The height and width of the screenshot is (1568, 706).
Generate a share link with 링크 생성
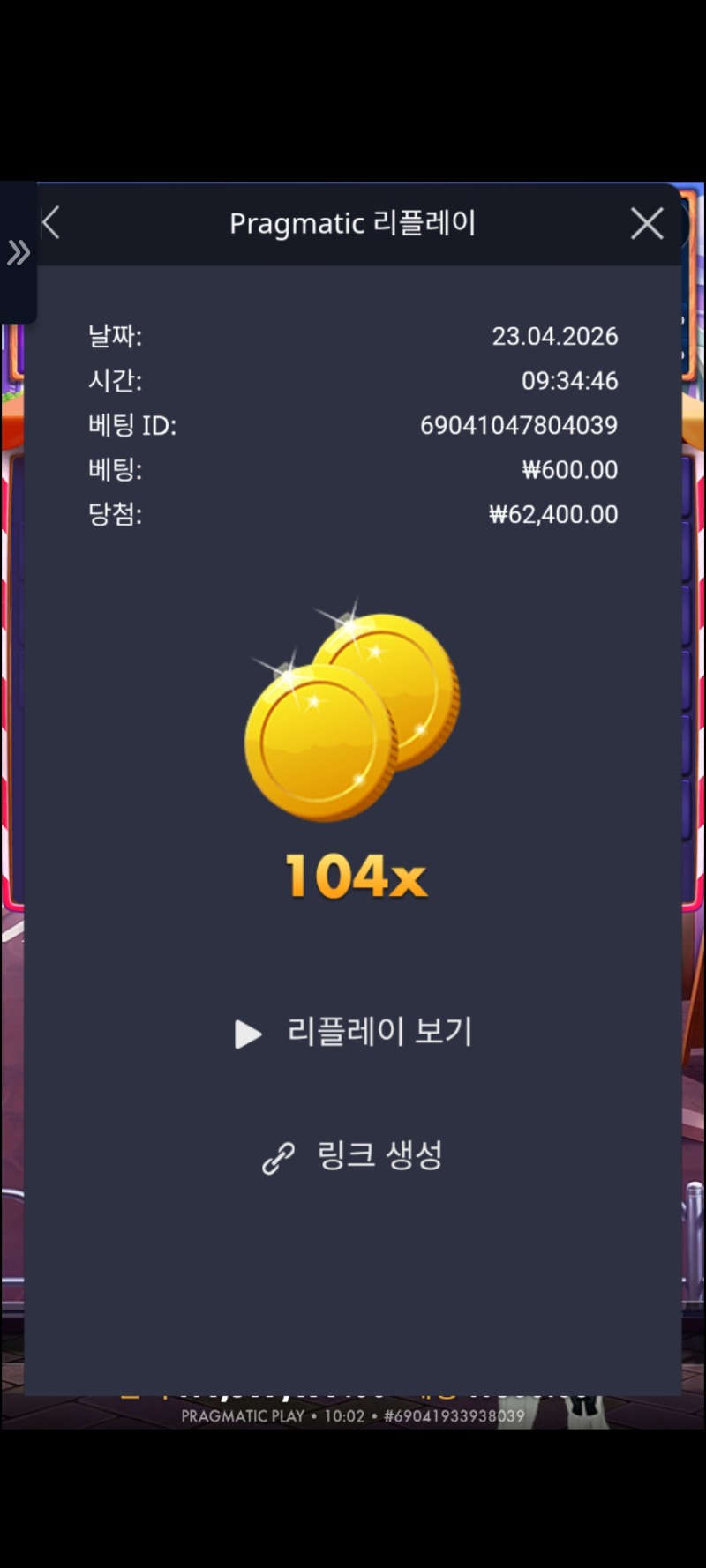(x=353, y=1156)
